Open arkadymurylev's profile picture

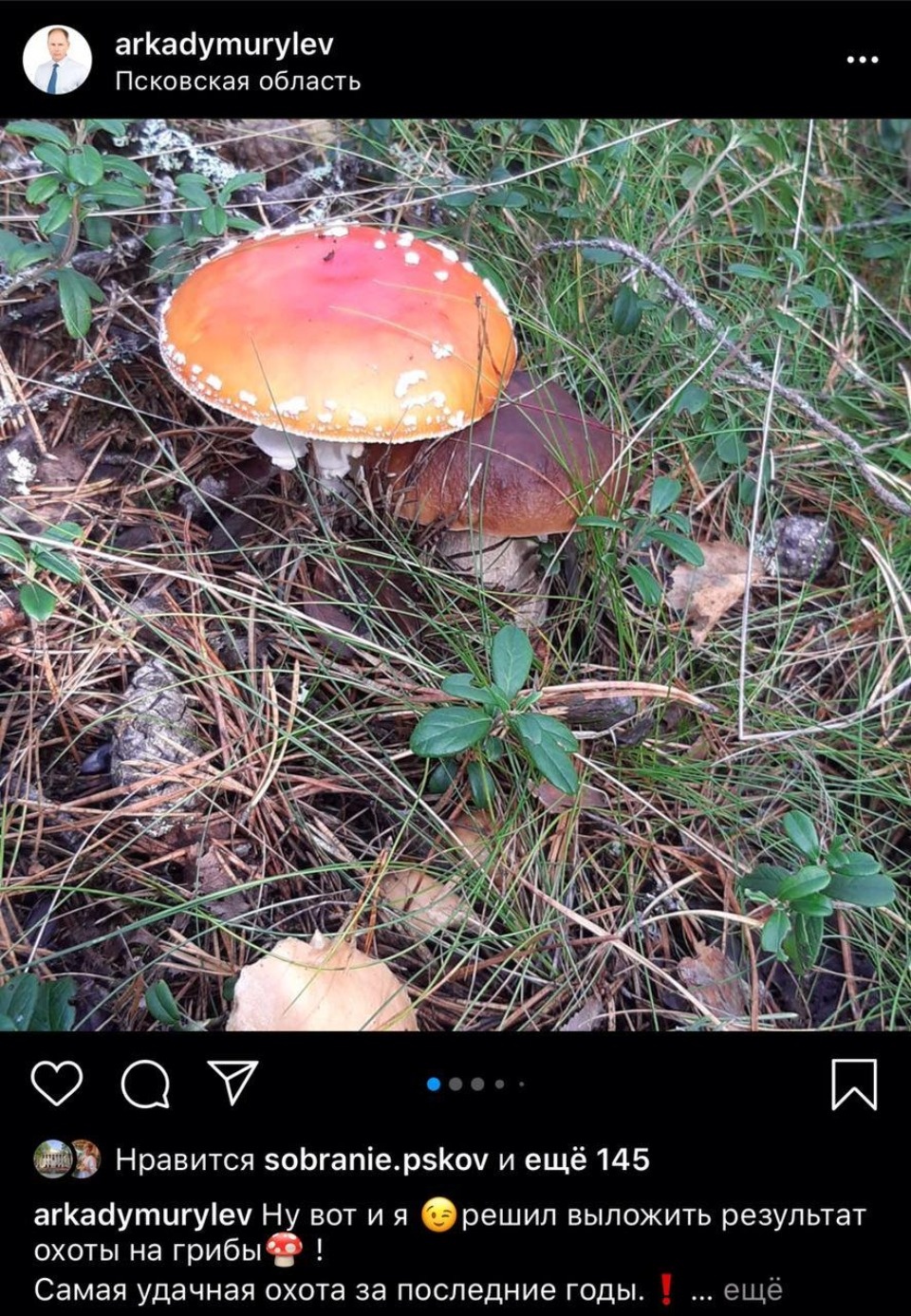(57, 60)
